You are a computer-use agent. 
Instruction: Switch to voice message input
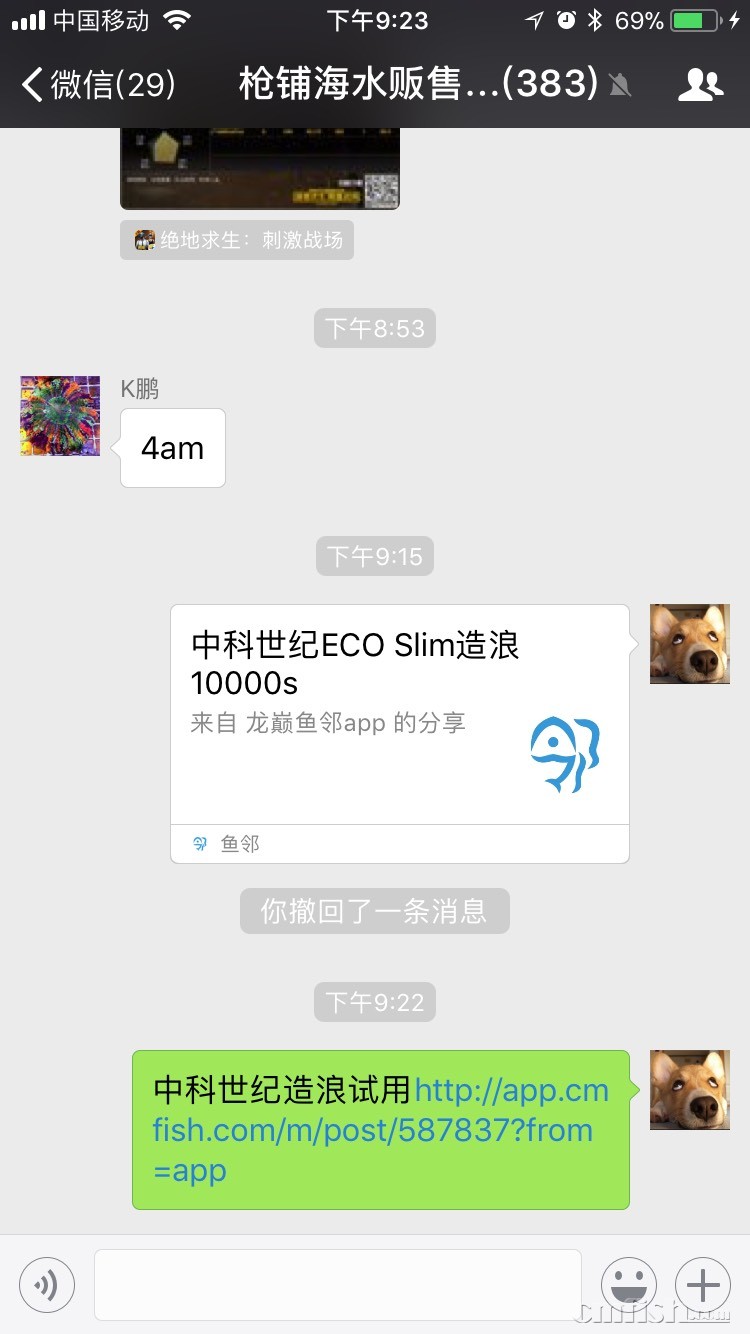pos(47,1284)
